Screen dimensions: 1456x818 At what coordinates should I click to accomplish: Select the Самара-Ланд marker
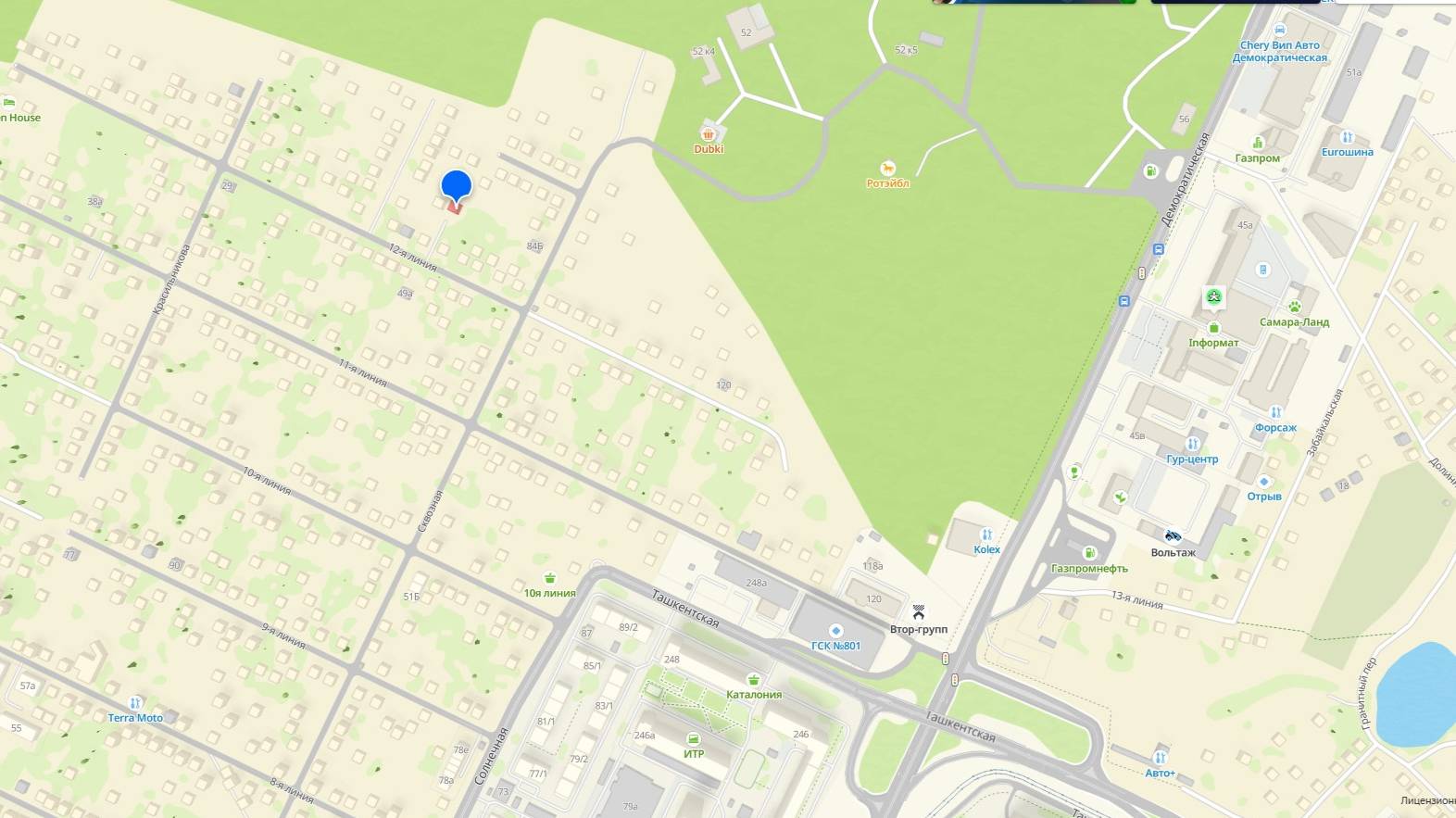point(1294,307)
